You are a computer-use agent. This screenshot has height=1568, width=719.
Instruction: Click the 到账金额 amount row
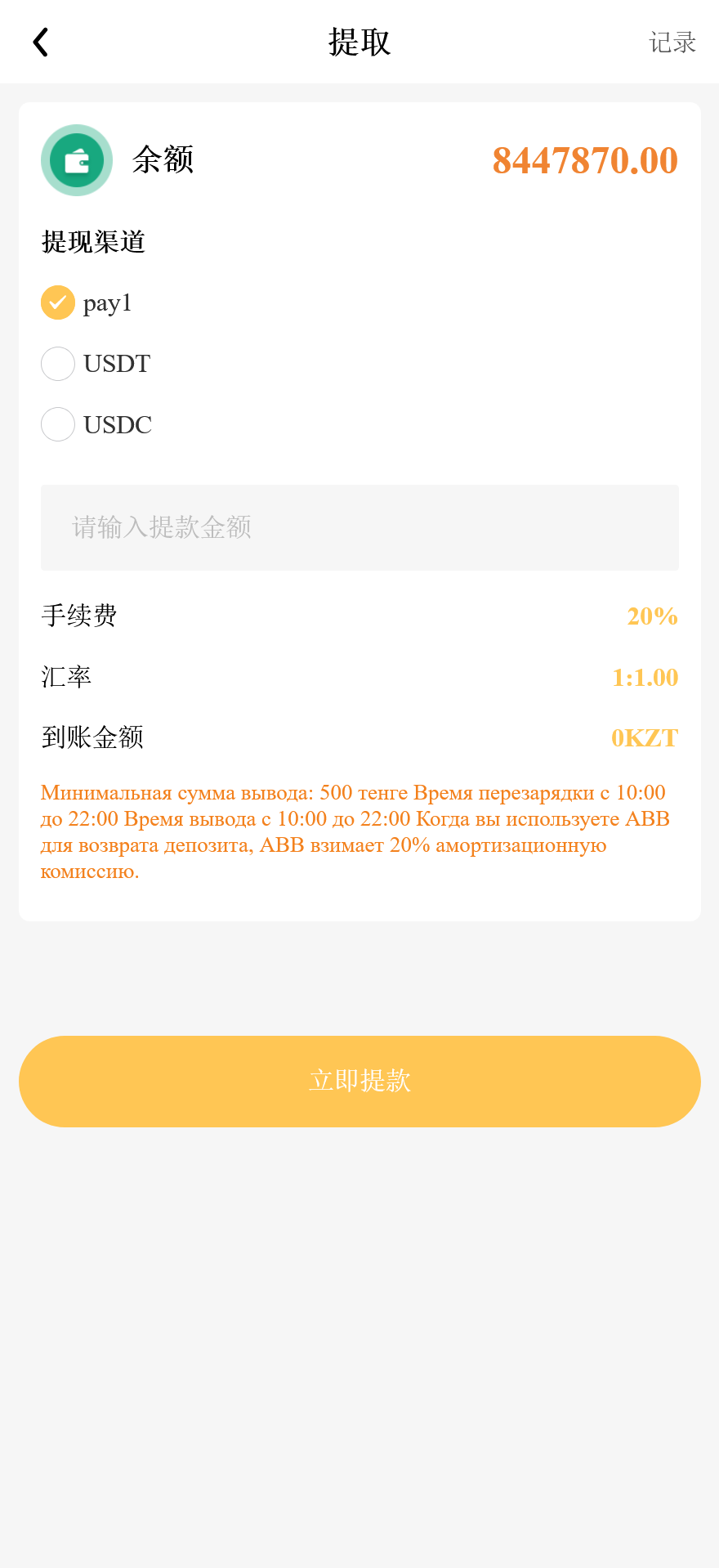tap(93, 737)
